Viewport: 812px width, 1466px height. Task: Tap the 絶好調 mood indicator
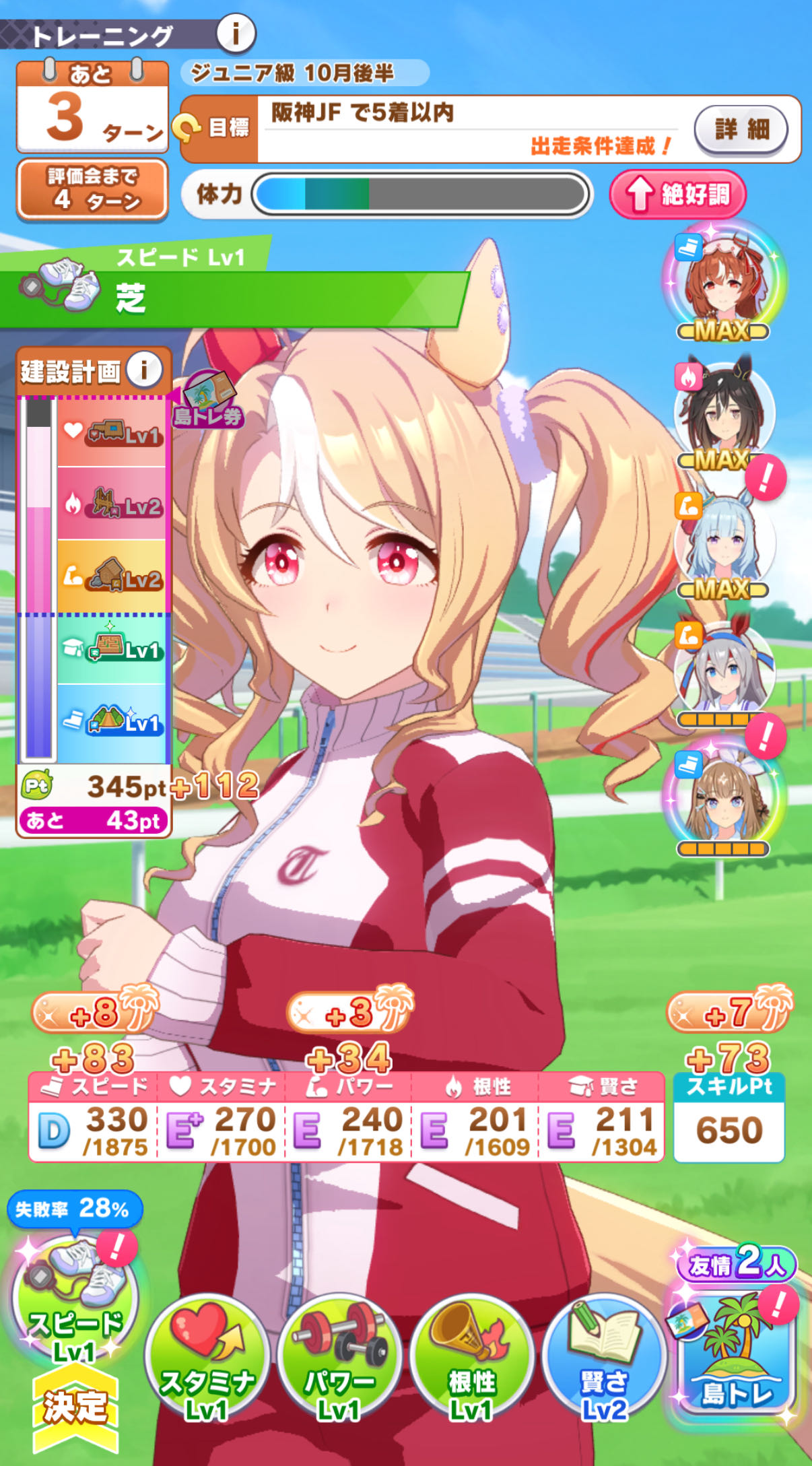[678, 195]
